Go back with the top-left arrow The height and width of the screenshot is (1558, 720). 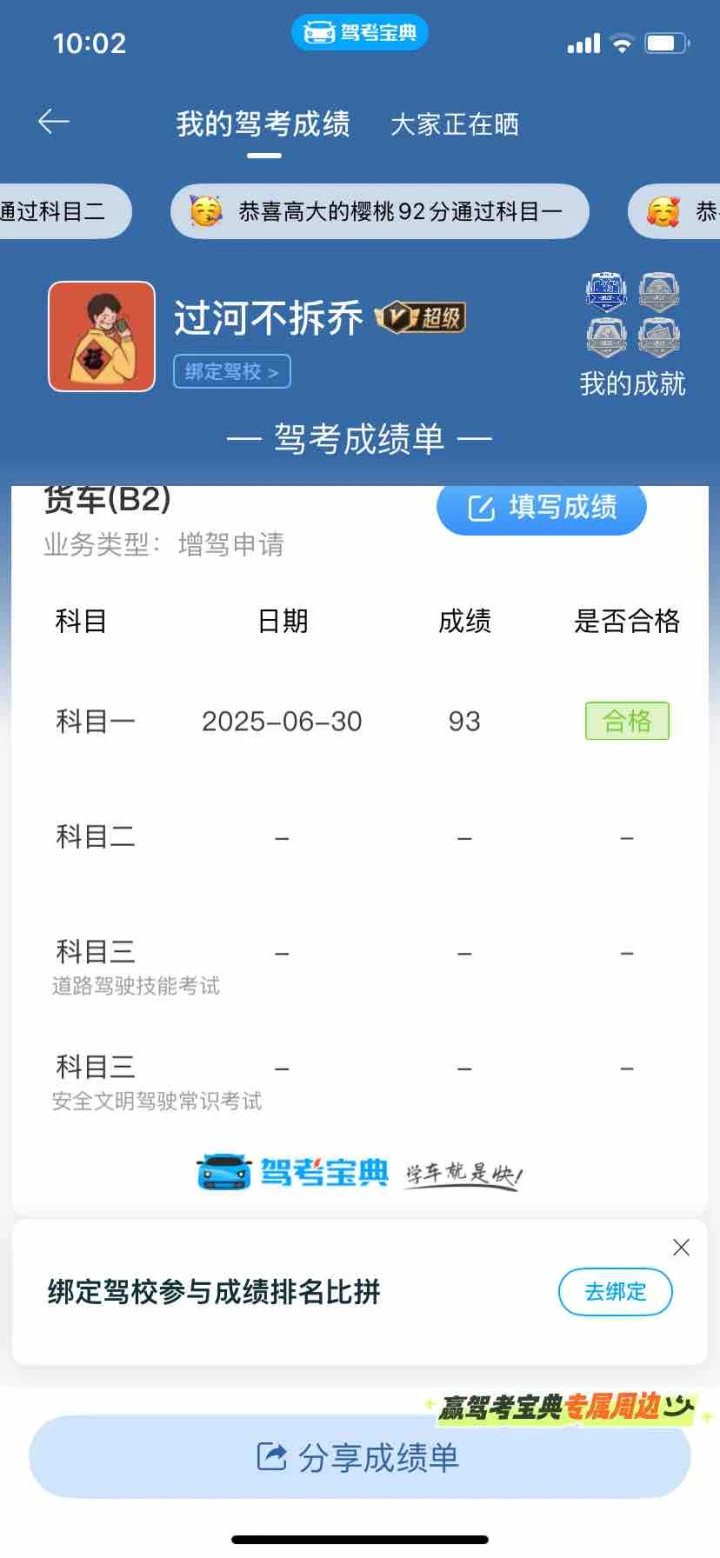click(x=53, y=122)
